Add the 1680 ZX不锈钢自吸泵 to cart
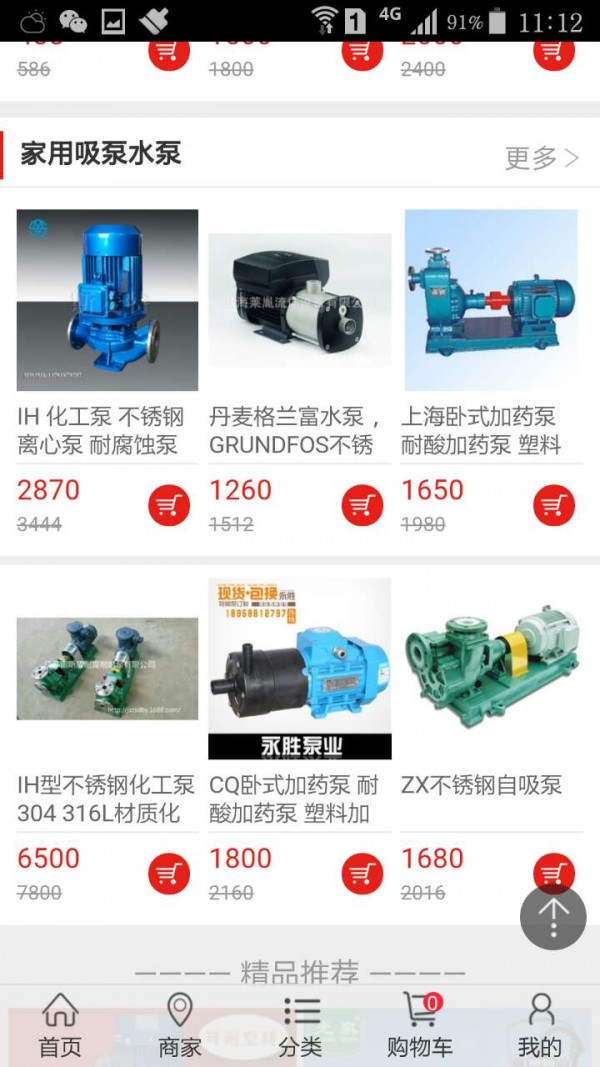 [554, 868]
